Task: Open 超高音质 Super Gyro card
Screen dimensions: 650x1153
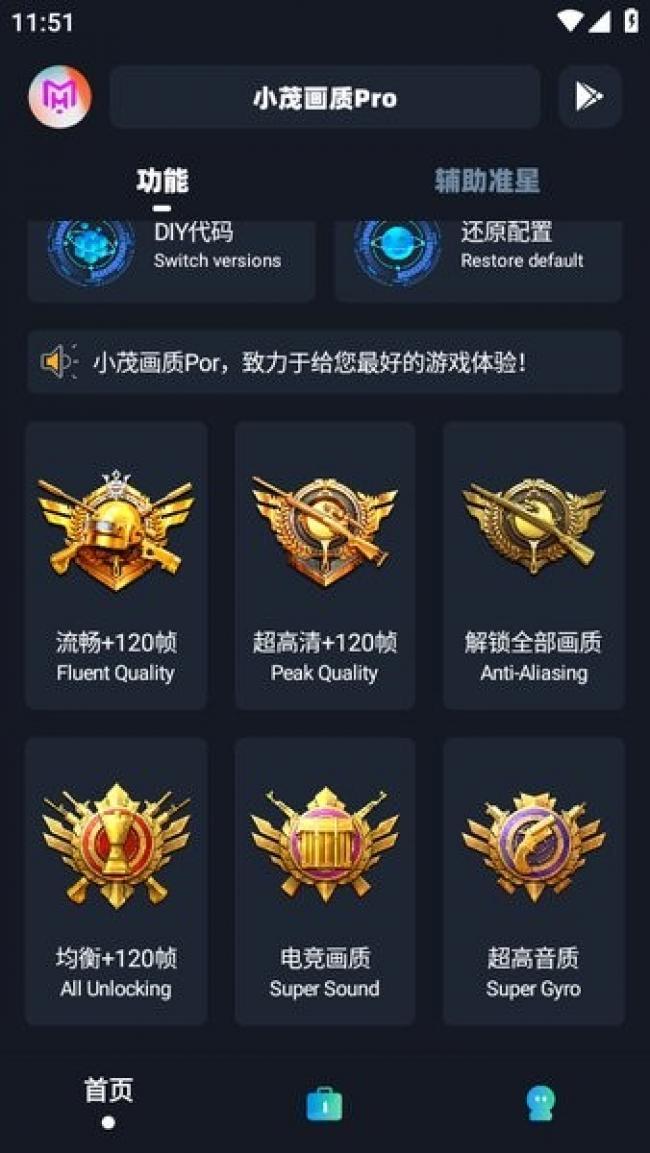Action: pos(533,881)
